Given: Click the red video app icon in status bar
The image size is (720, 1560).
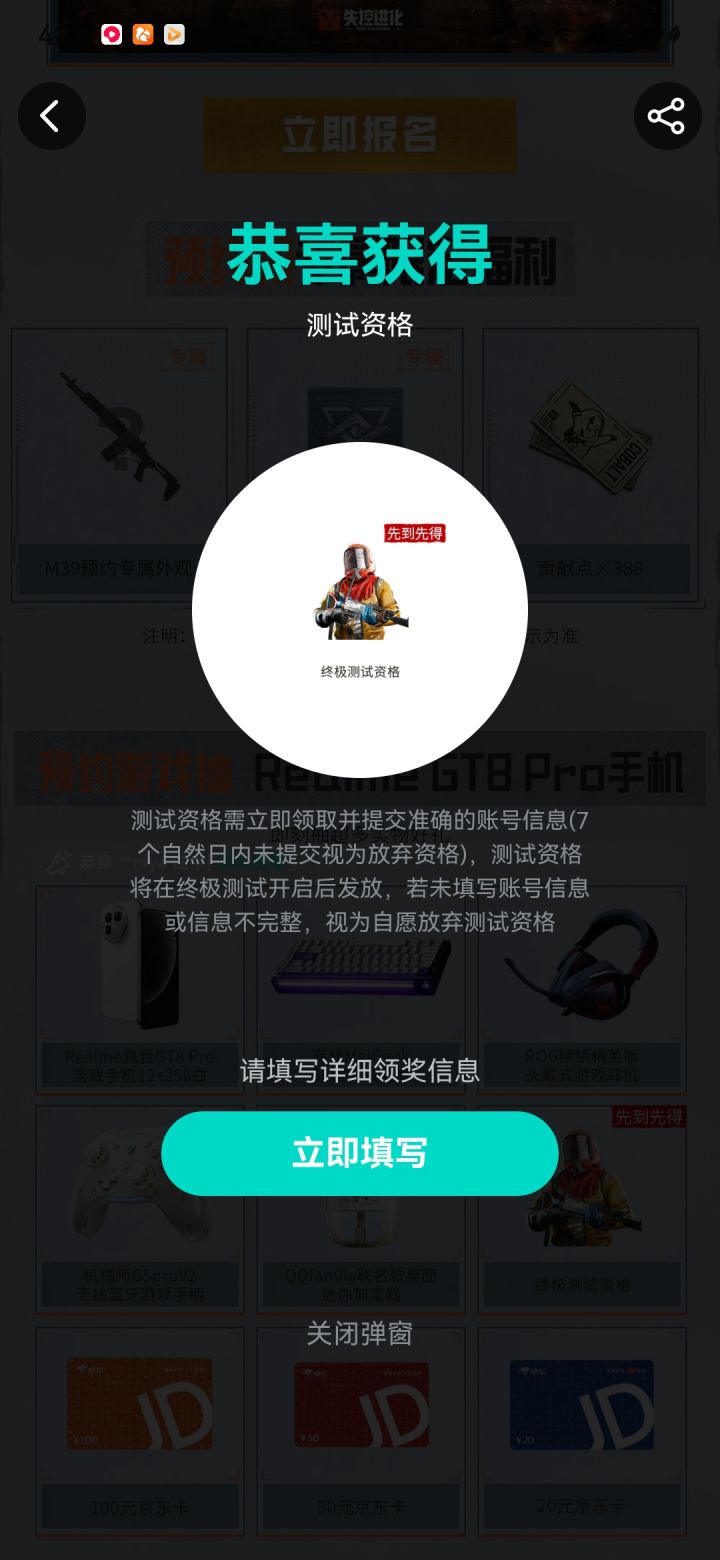Looking at the screenshot, I should tap(113, 35).
